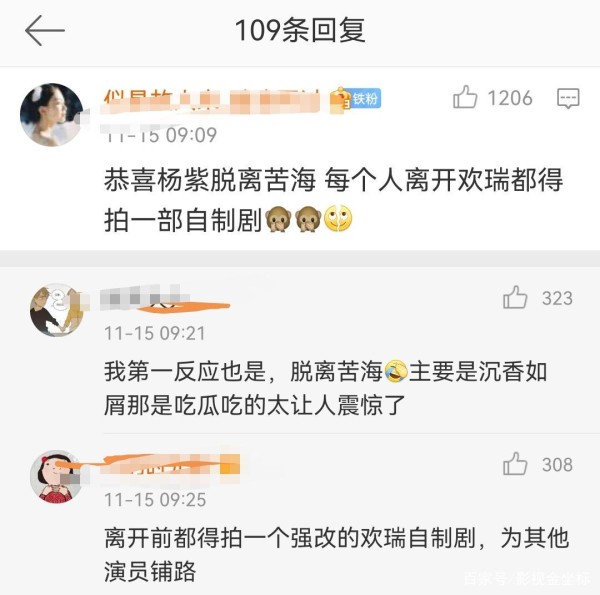Open the avatar beside the 09:25 reply

pos(55,477)
